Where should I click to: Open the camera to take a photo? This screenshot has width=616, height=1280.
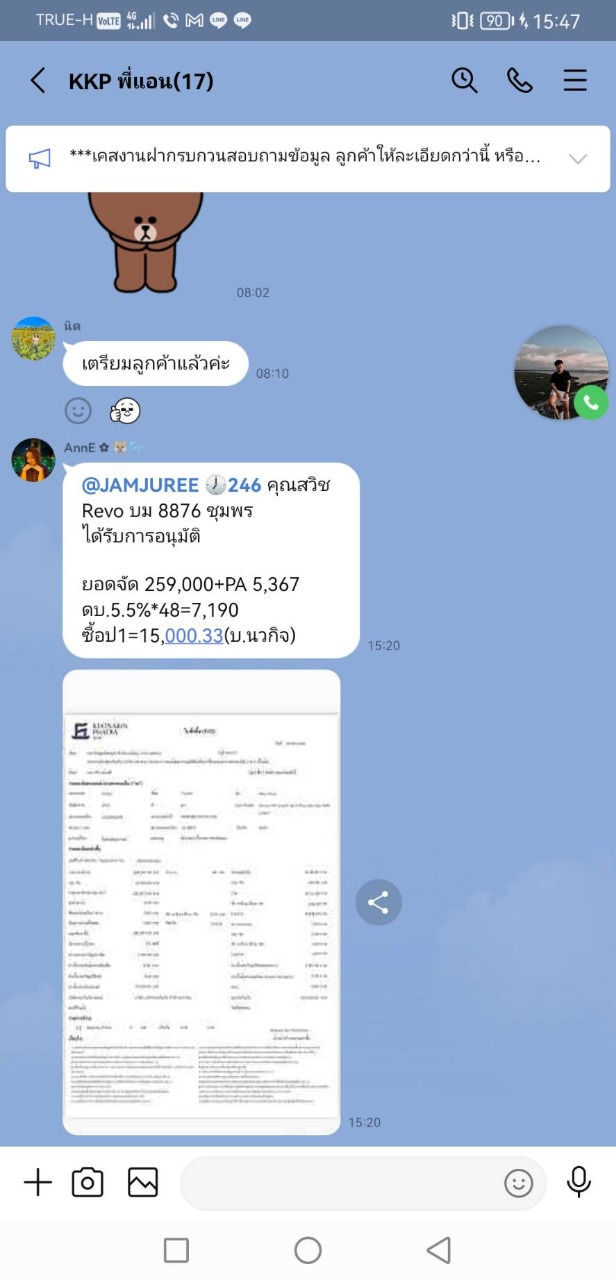point(88,1183)
